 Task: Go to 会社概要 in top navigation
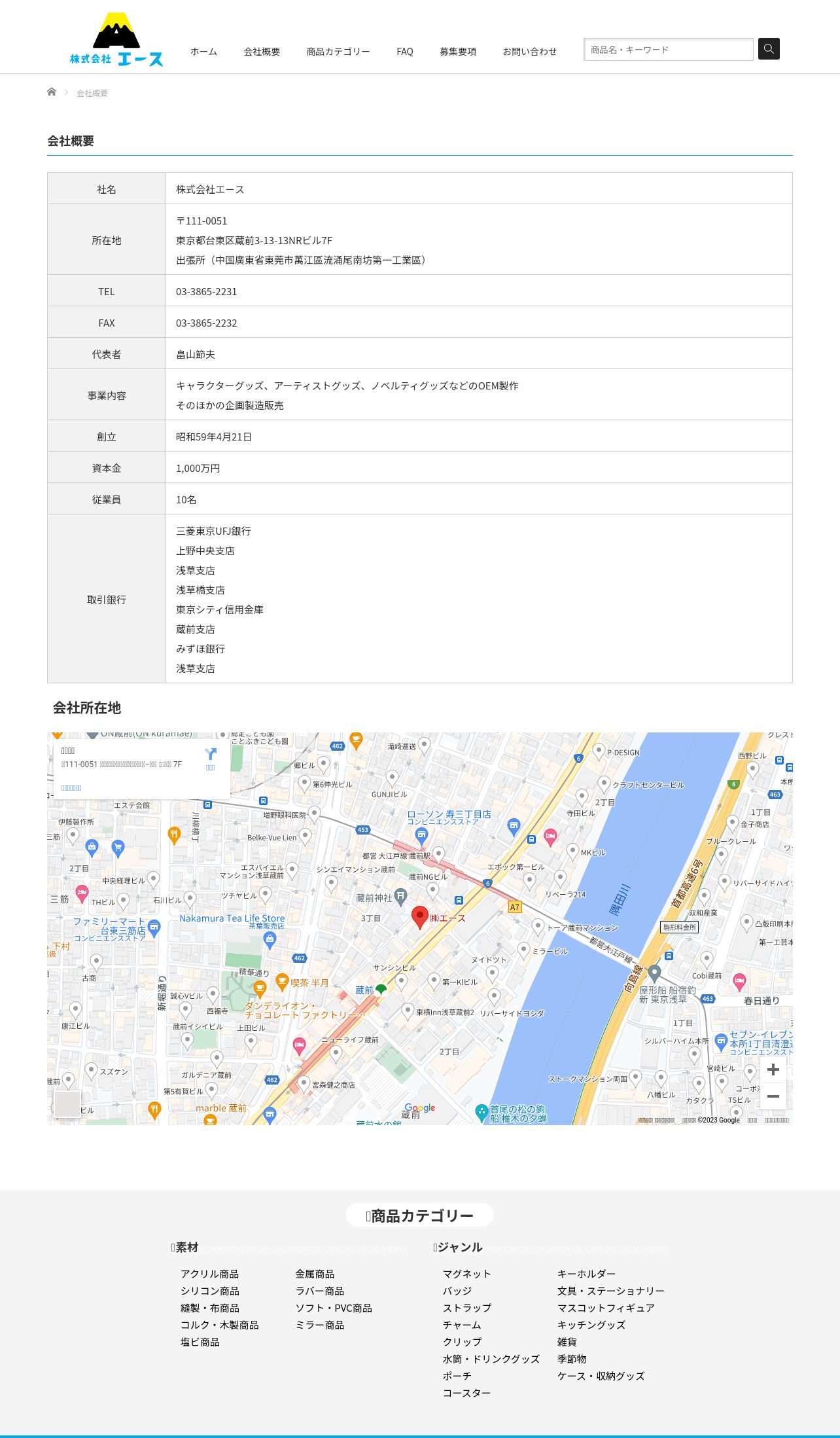point(262,52)
